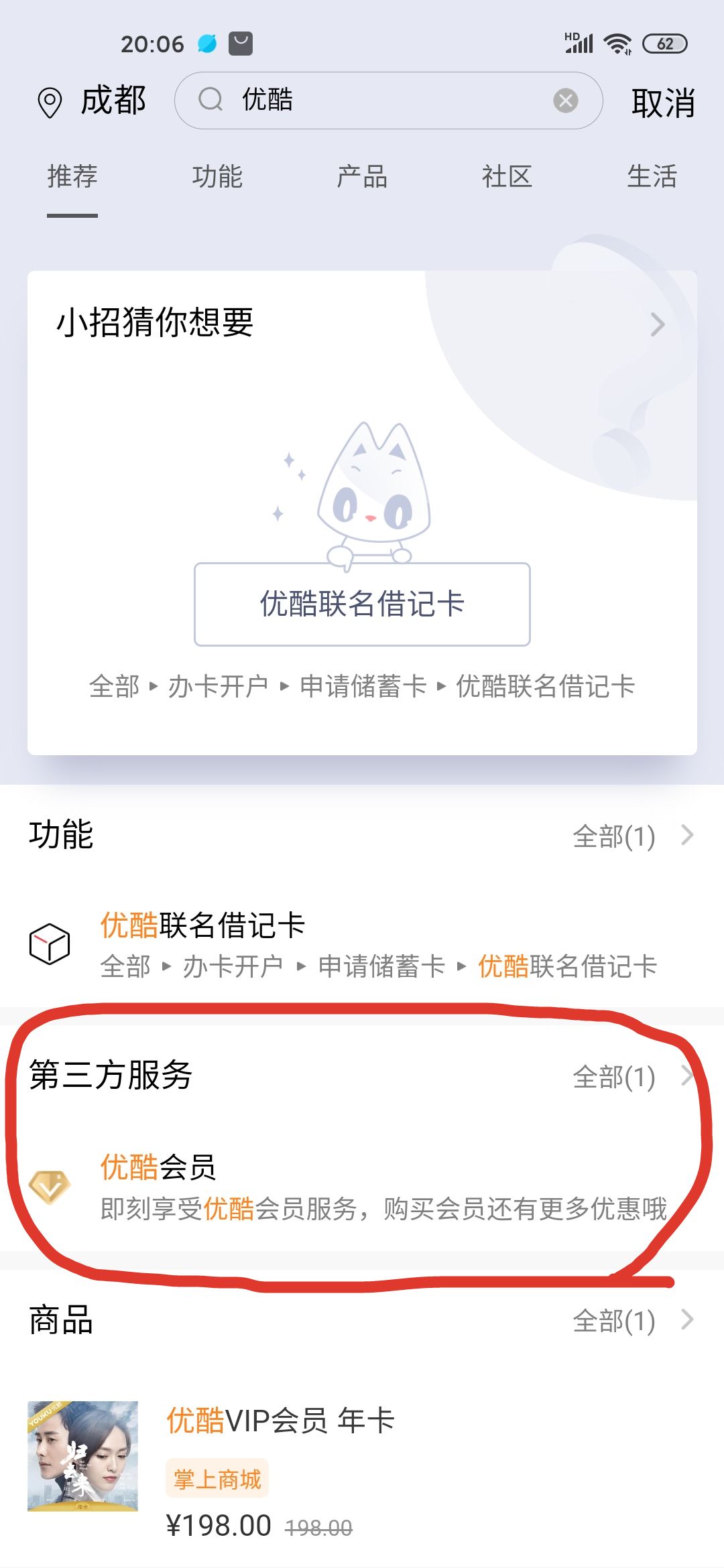This screenshot has height=1568, width=724.
Task: Cancel the search with 取消
Action: click(662, 103)
